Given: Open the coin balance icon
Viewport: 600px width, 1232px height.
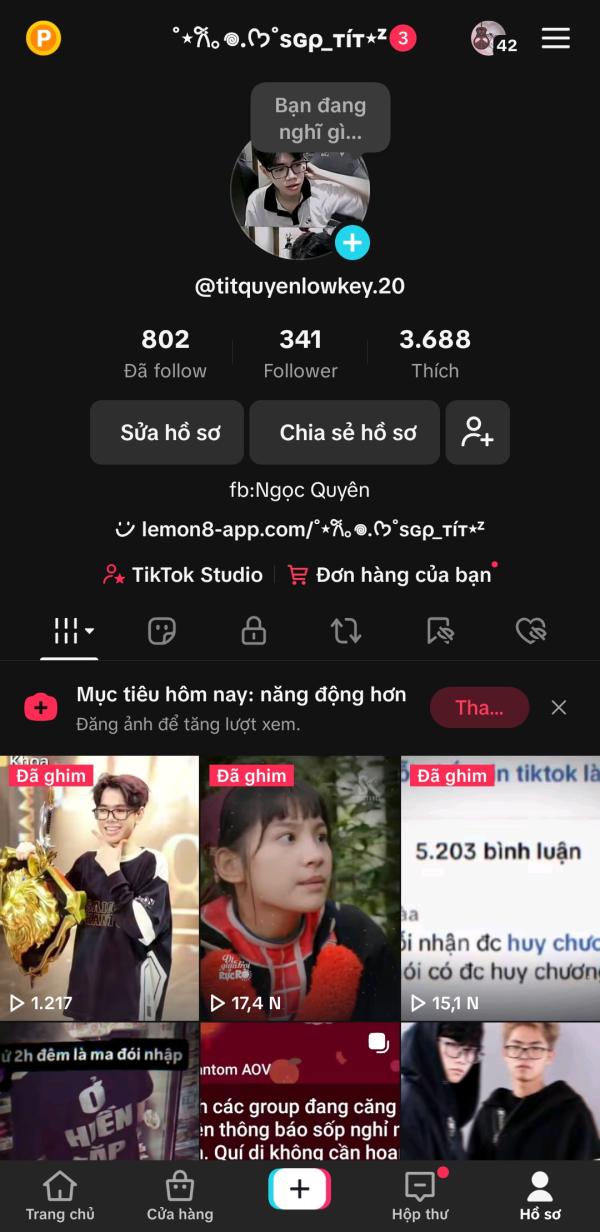Looking at the screenshot, I should click(43, 39).
